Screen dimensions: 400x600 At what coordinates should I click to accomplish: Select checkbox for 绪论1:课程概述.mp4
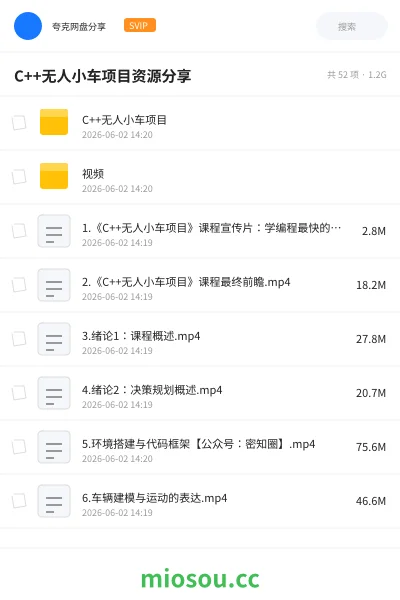tap(19, 339)
